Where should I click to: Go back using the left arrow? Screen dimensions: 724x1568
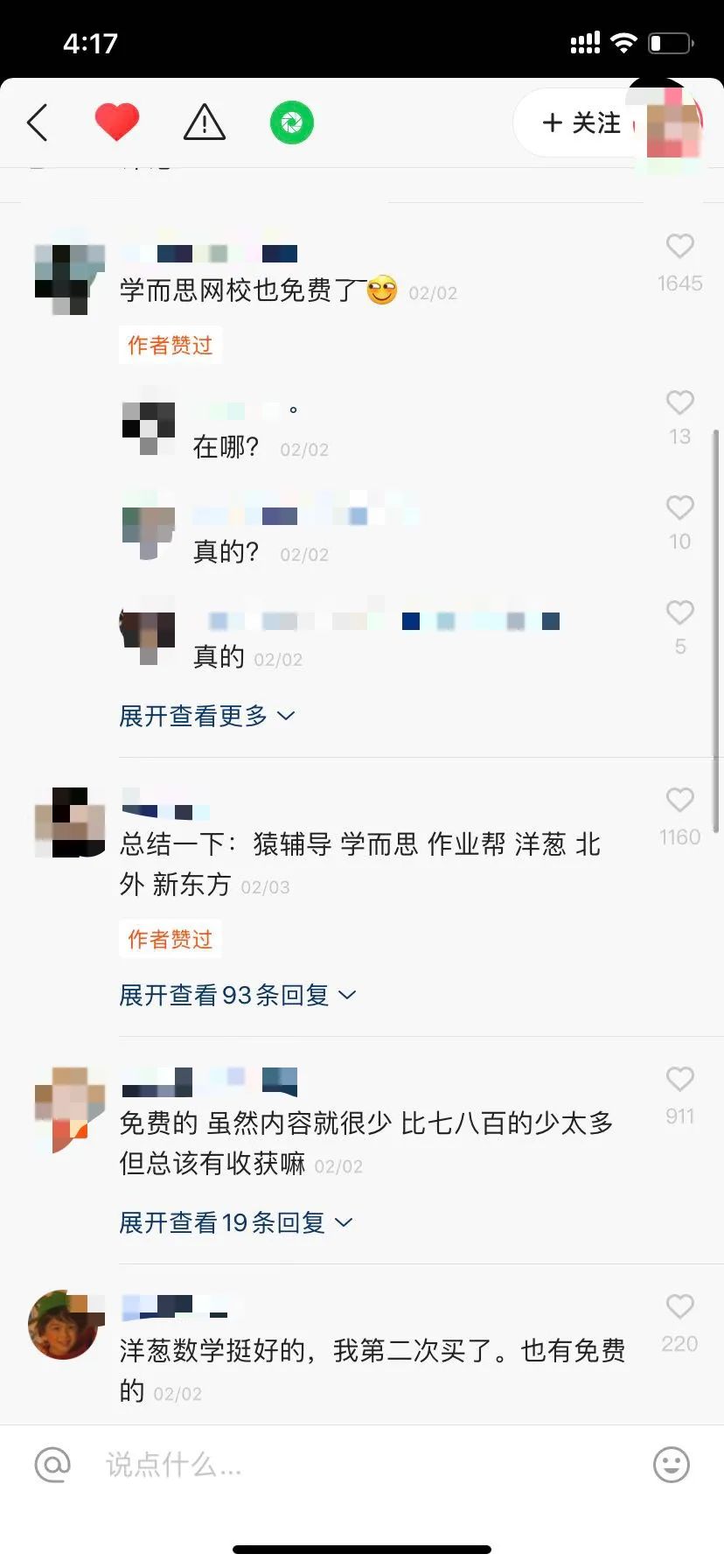(x=38, y=122)
